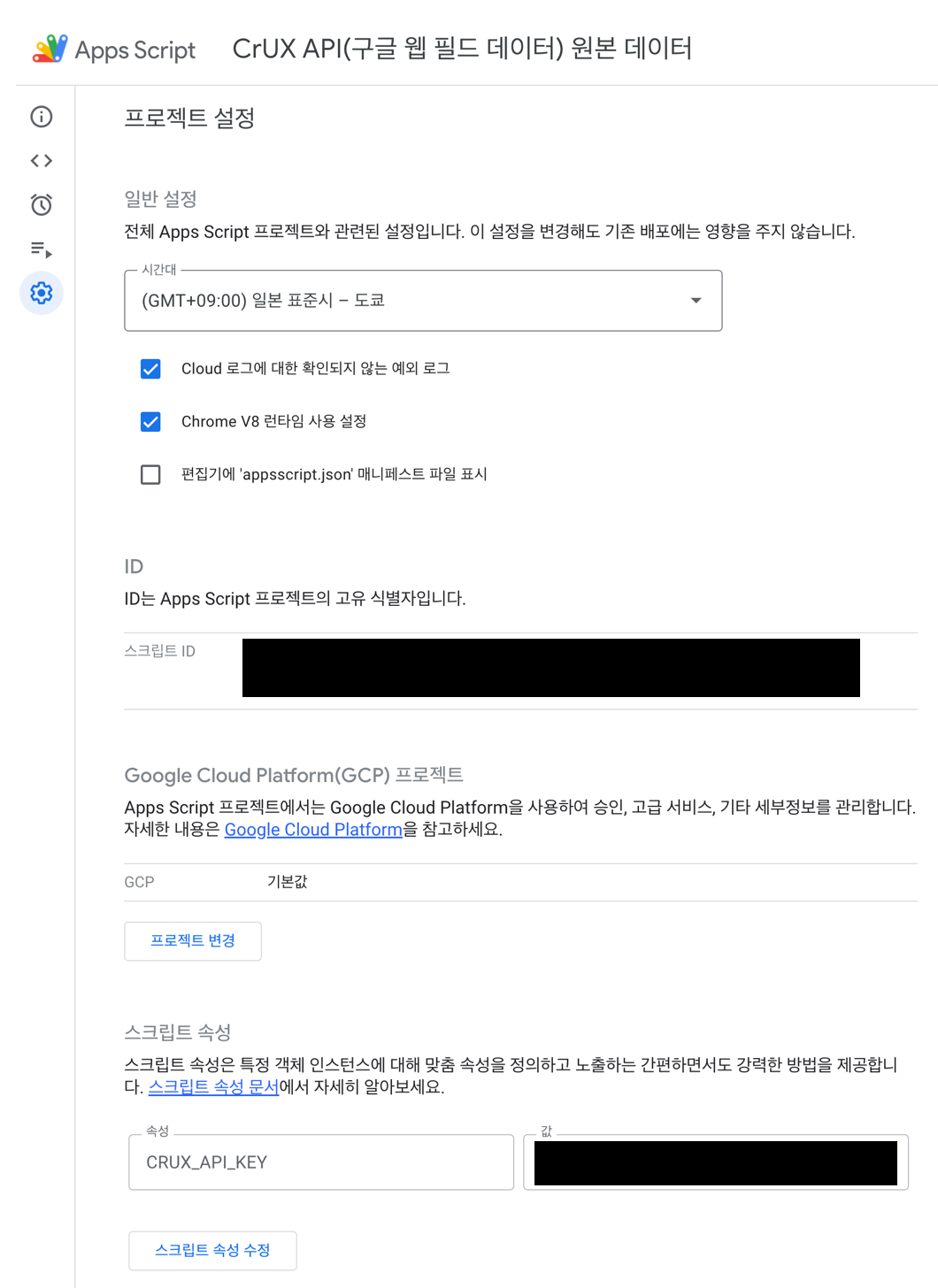Open the 스크립트 속성 문서 link
This screenshot has width=938, height=1288.
coord(213,1087)
